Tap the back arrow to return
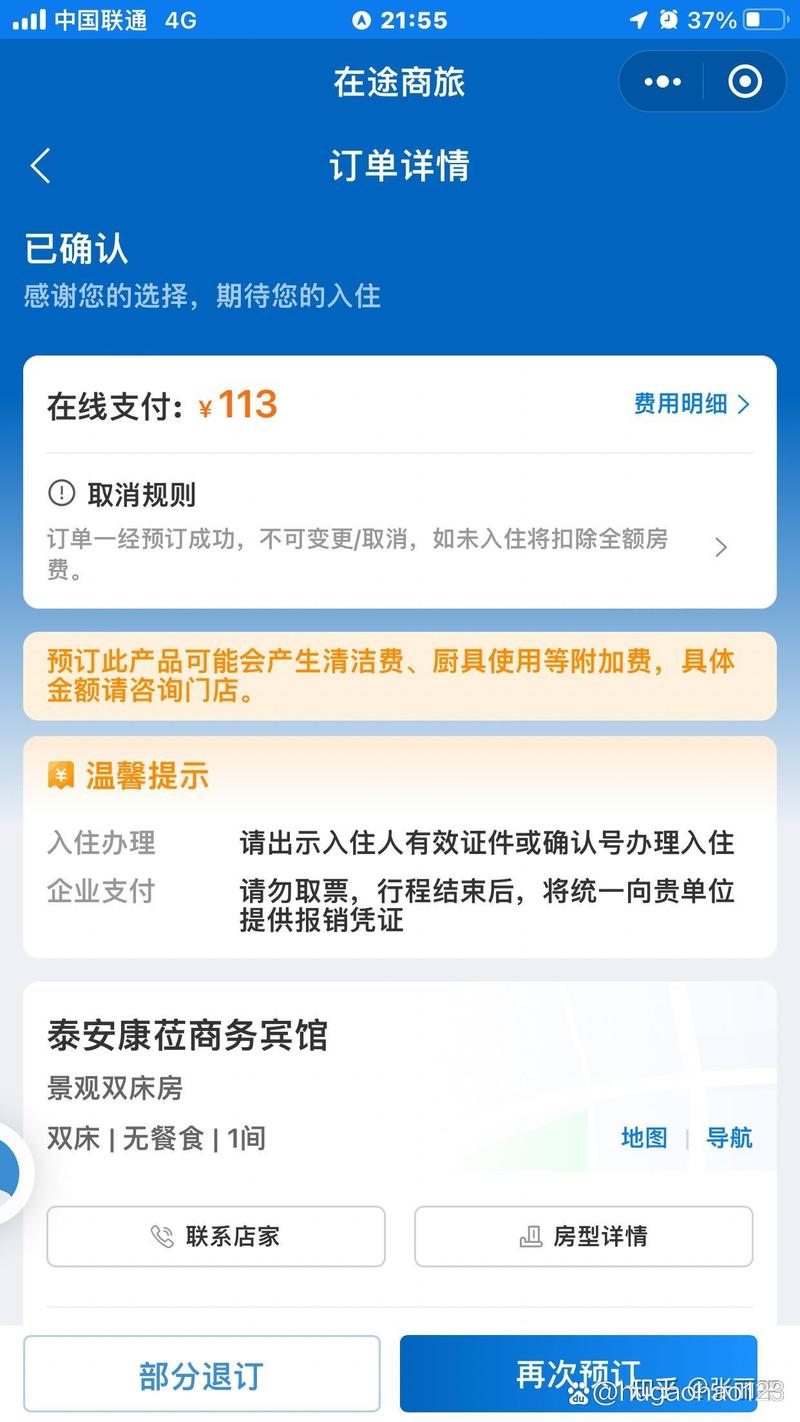Screen dimensions: 800x1422 pos(39,166)
